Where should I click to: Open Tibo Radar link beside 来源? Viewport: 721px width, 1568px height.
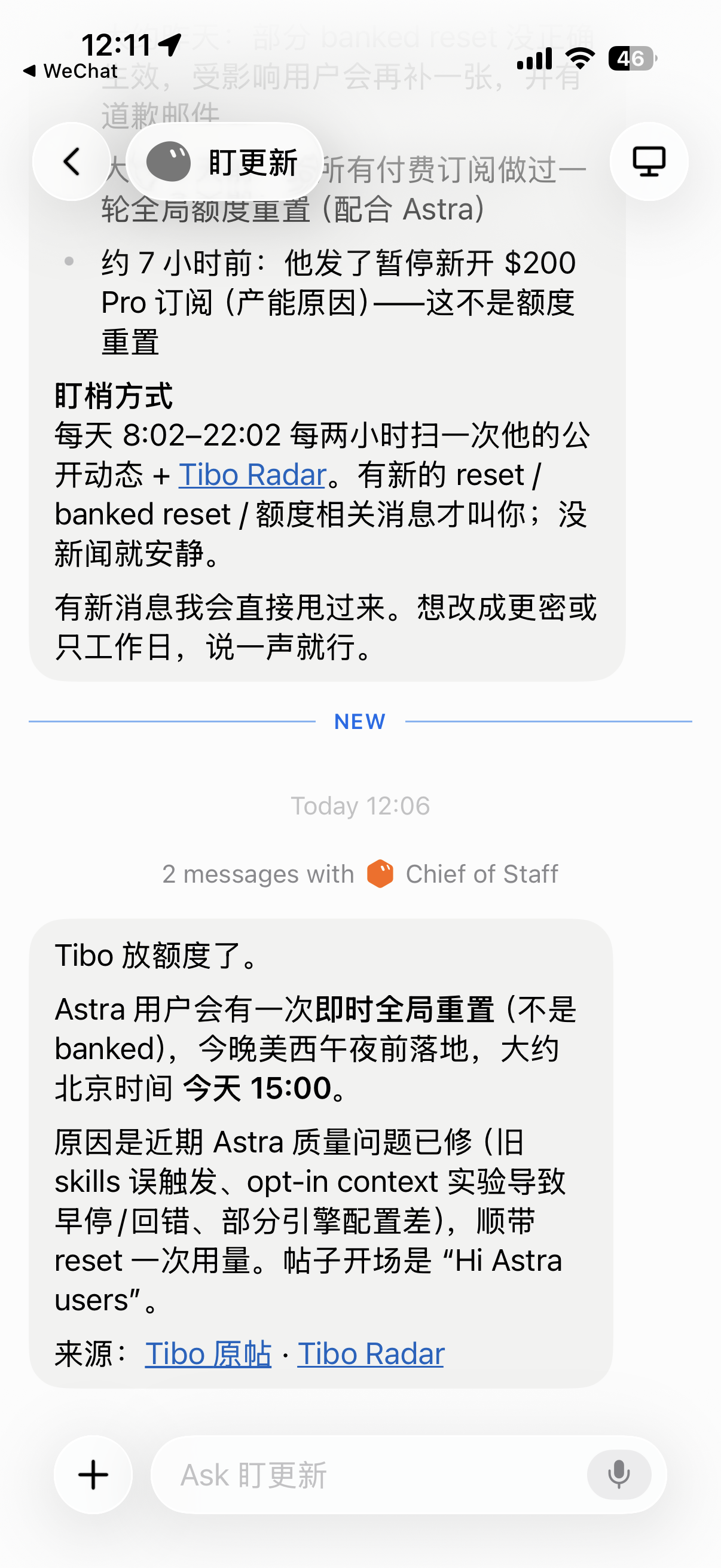point(371,1354)
